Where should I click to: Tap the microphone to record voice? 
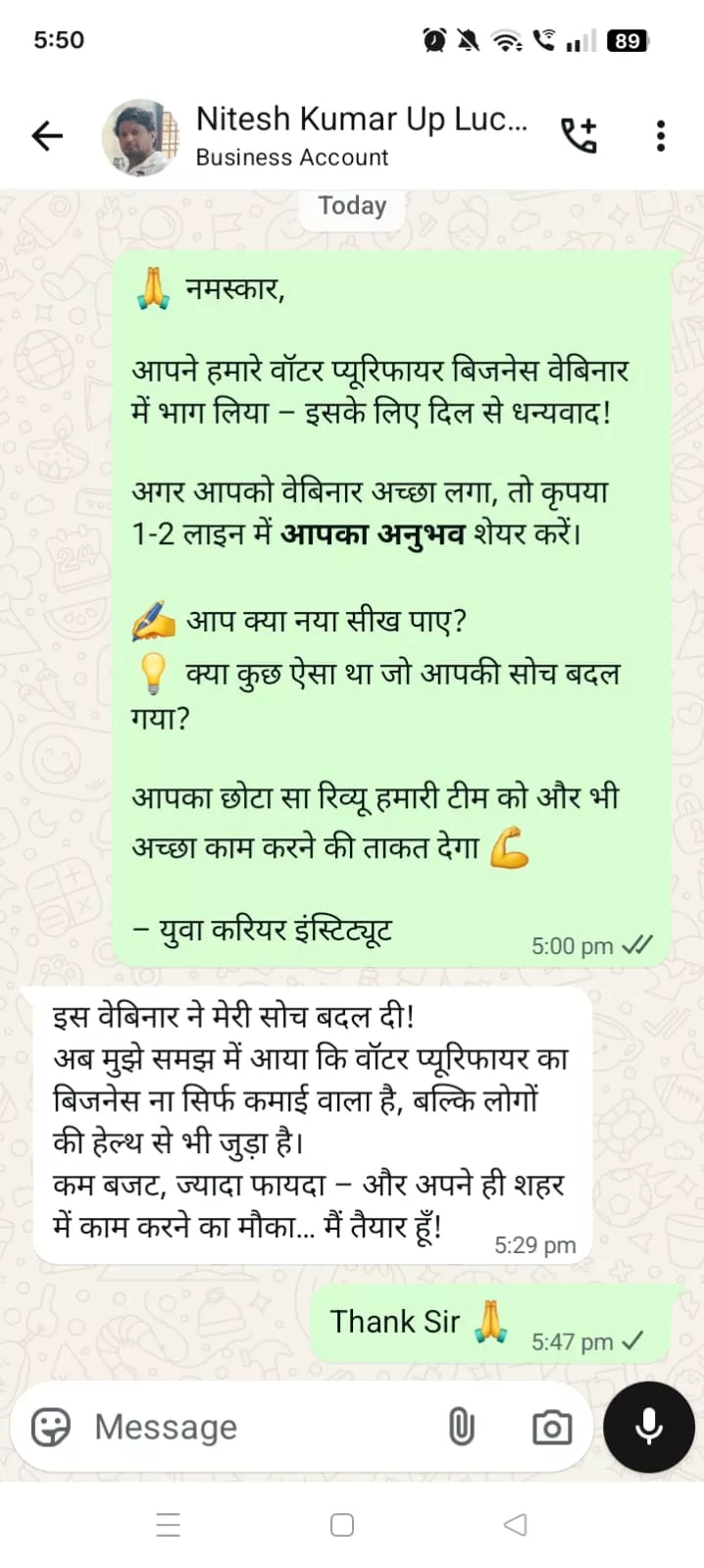click(x=649, y=1427)
